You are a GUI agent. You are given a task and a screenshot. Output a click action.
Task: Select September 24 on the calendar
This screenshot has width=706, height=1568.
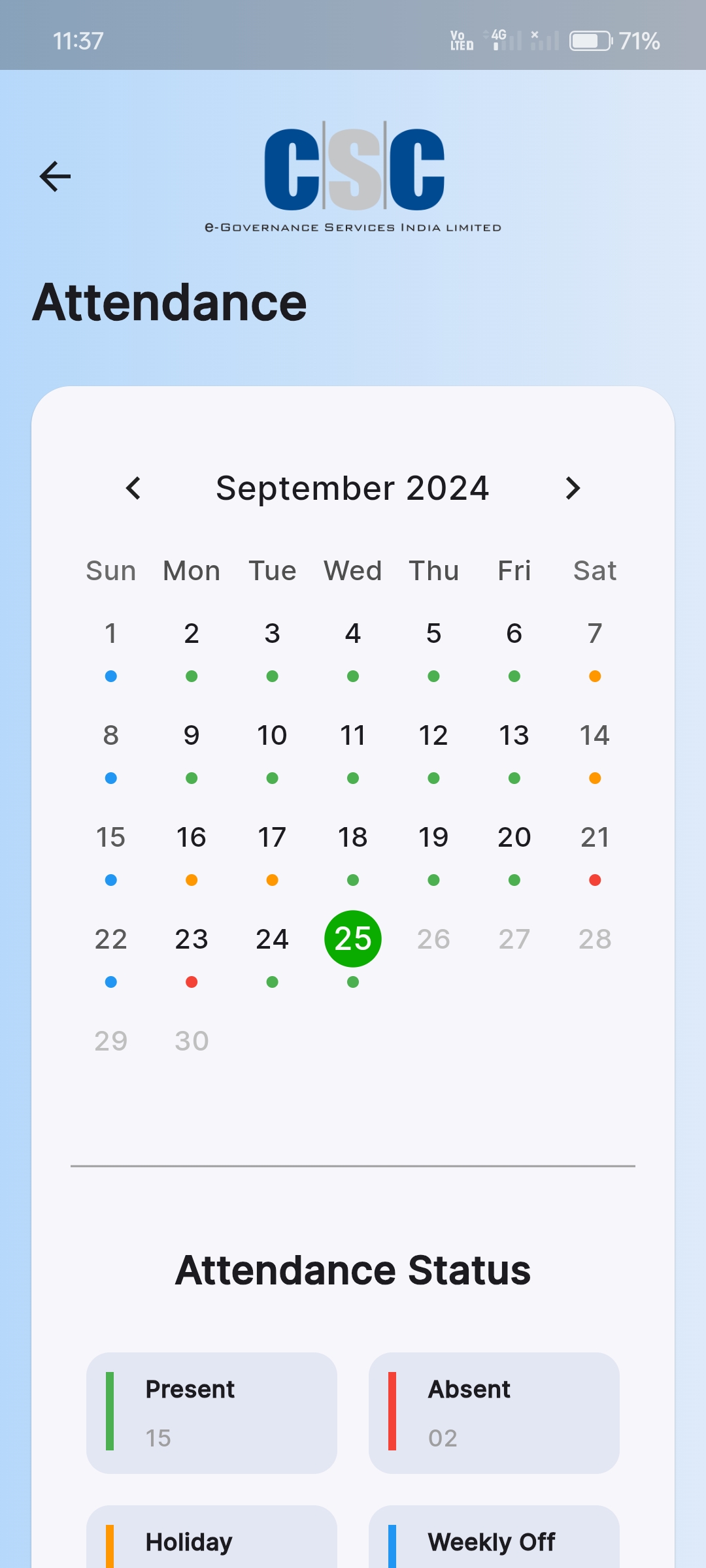[273, 939]
